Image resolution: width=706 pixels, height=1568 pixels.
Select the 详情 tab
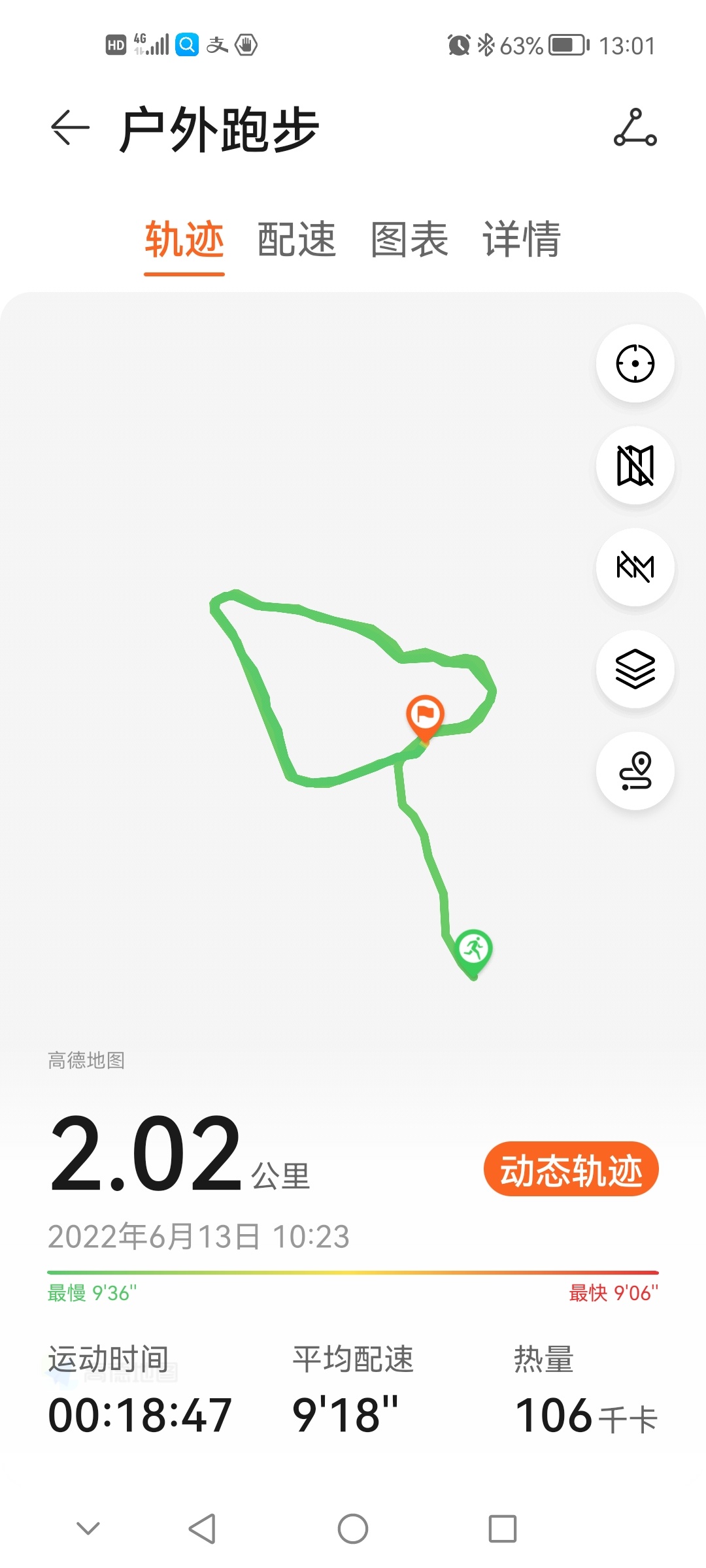[x=522, y=239]
